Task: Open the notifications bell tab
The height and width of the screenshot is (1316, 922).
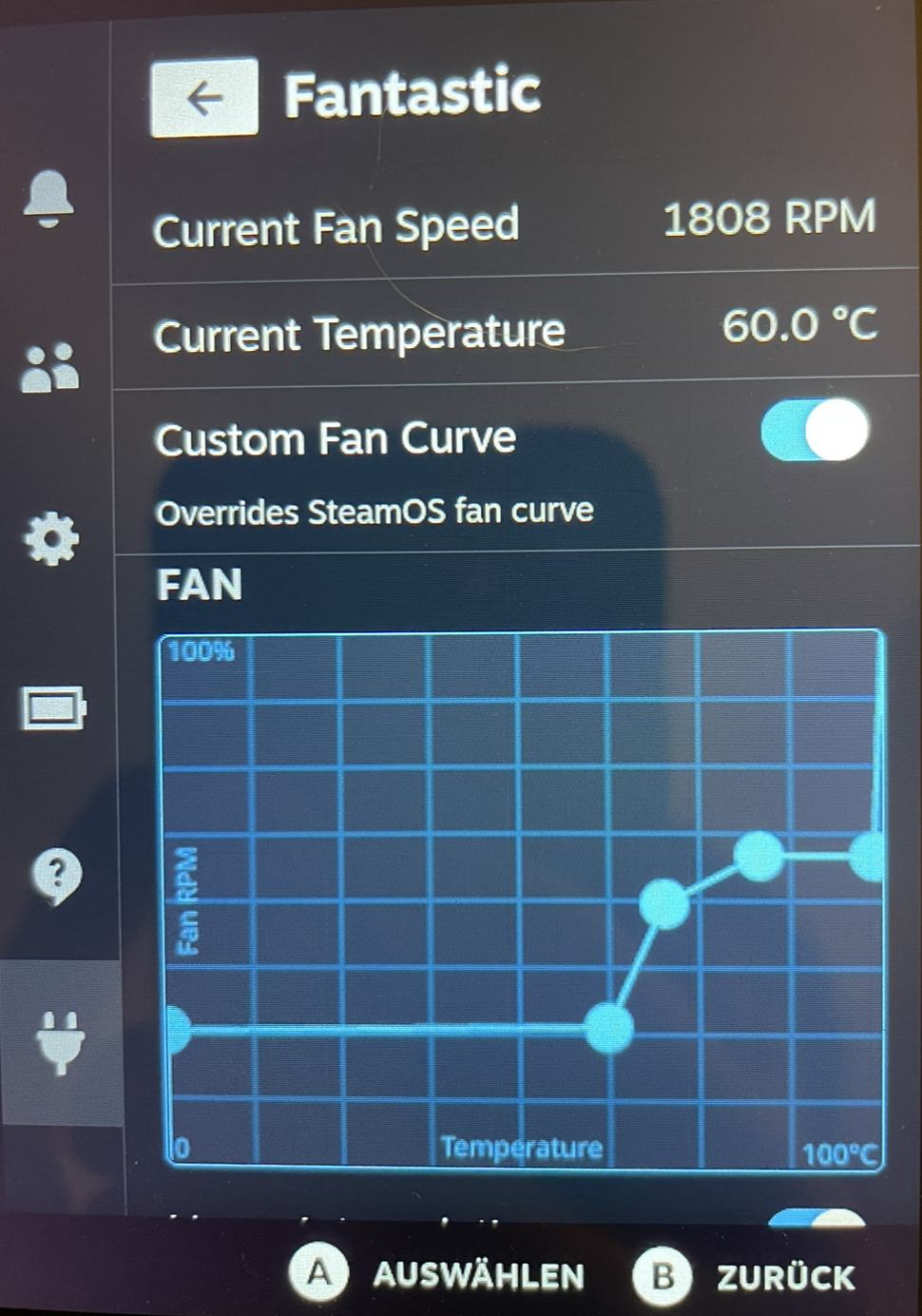Action: (48, 198)
